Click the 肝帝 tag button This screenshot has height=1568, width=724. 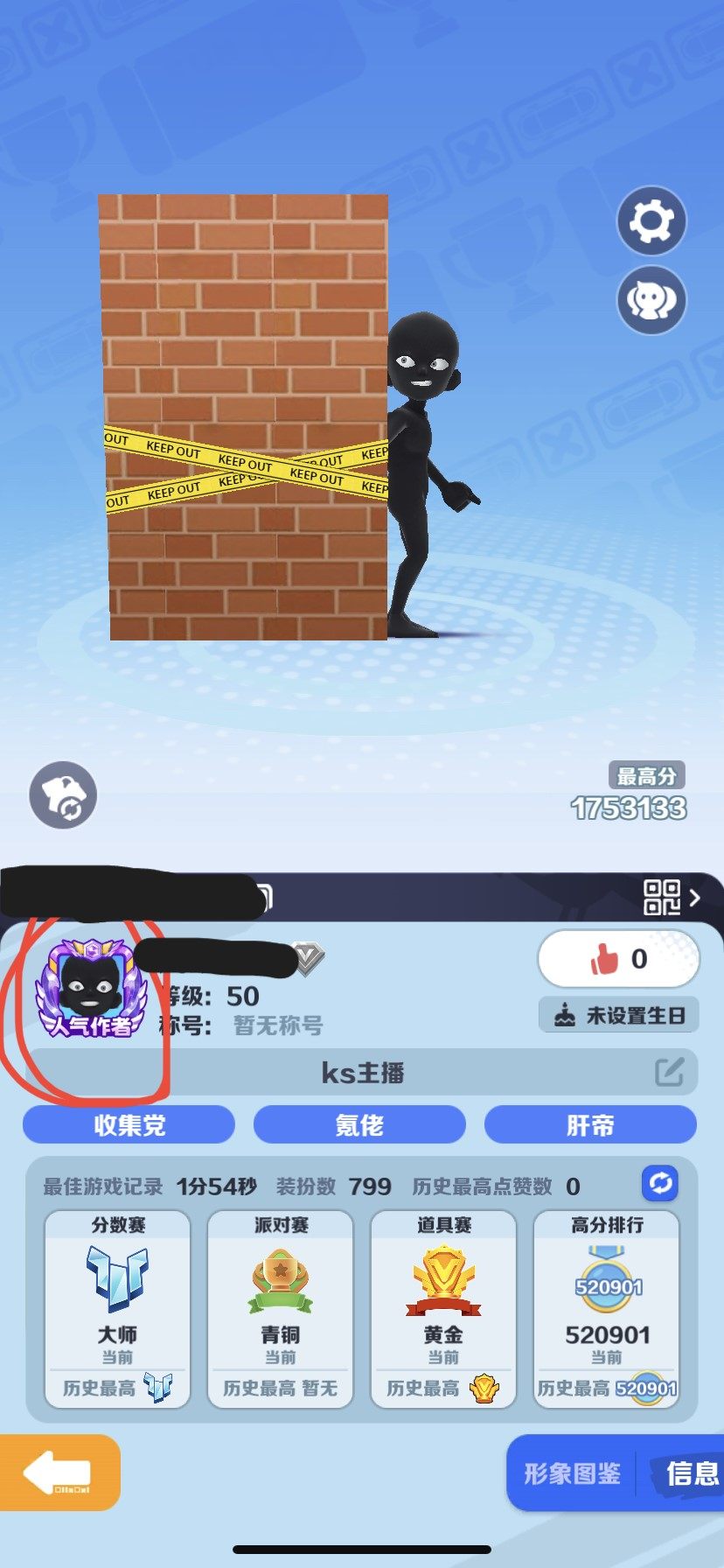[590, 1124]
